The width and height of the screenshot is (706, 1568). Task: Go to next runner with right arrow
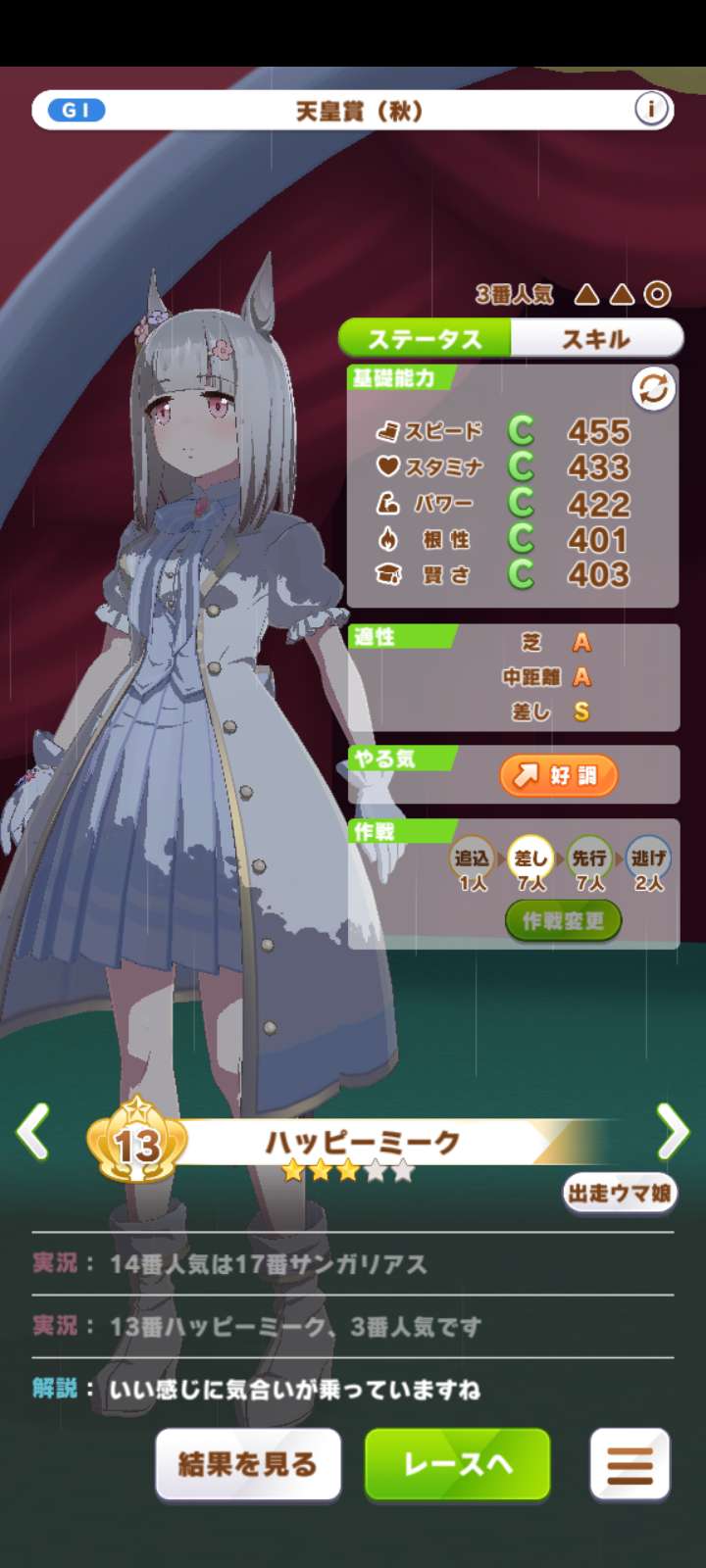[x=673, y=1132]
